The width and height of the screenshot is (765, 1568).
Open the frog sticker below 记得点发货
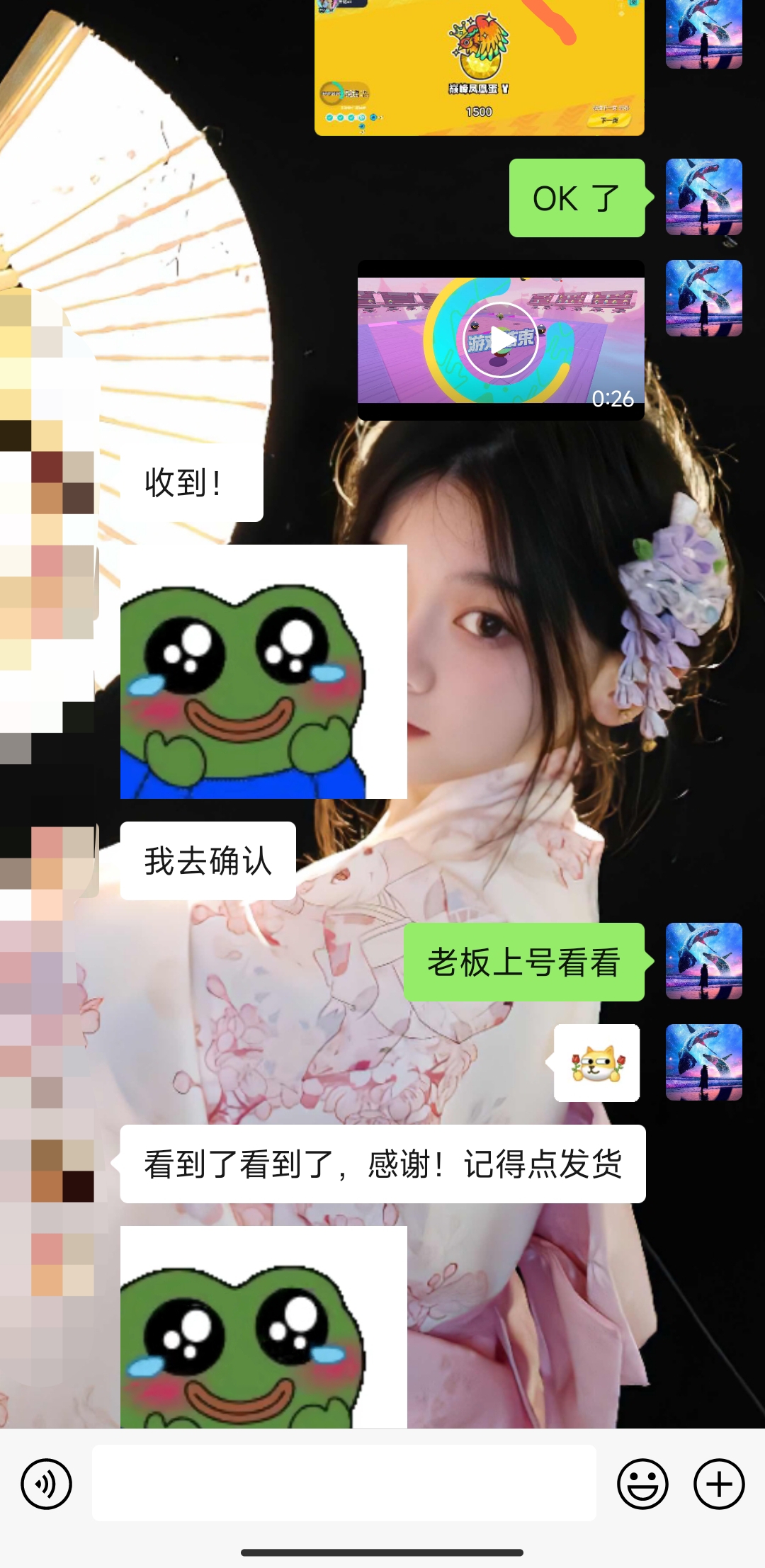263,1326
